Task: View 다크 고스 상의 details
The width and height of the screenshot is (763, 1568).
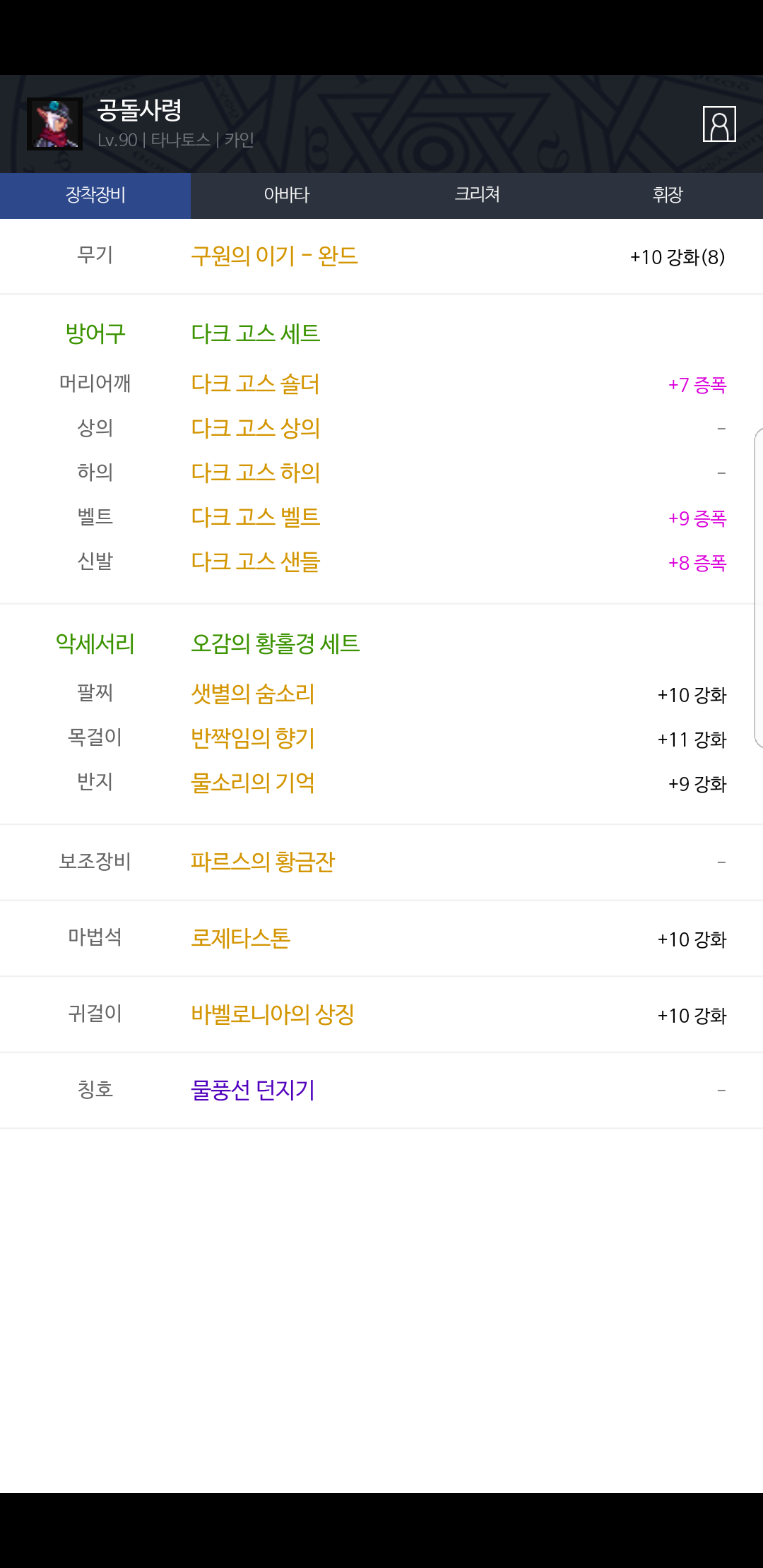Action: pyautogui.click(x=255, y=429)
